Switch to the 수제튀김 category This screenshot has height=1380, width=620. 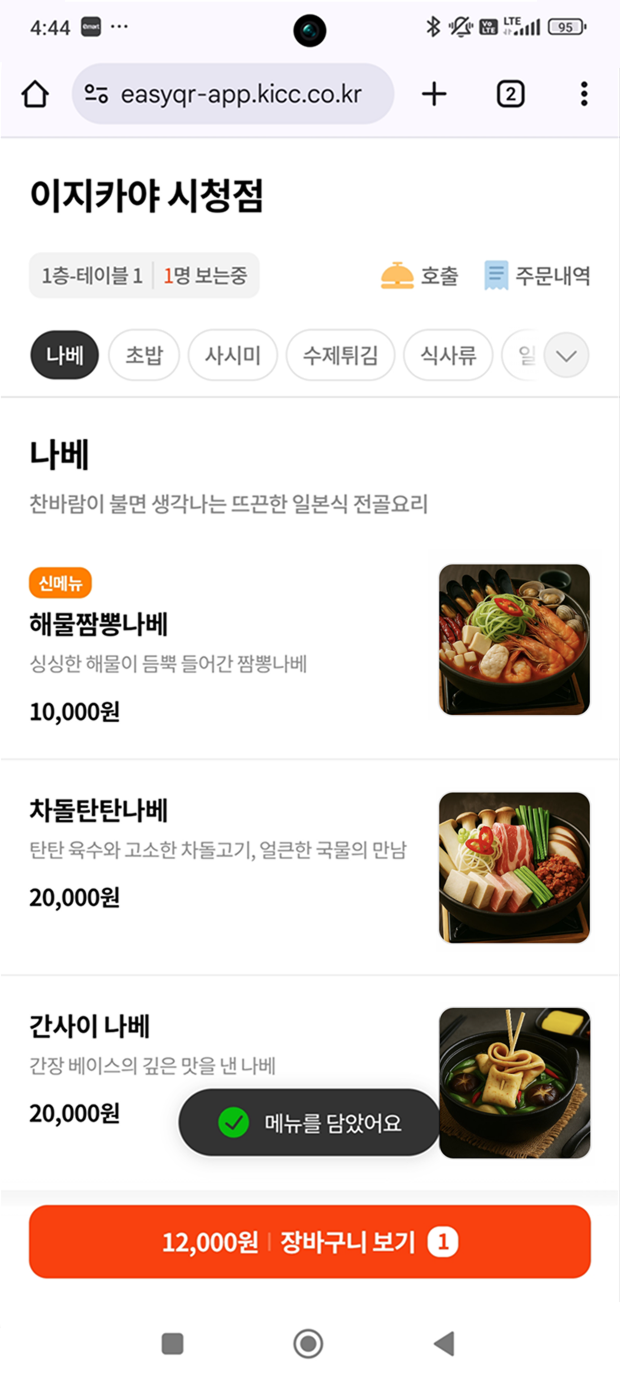click(x=340, y=355)
